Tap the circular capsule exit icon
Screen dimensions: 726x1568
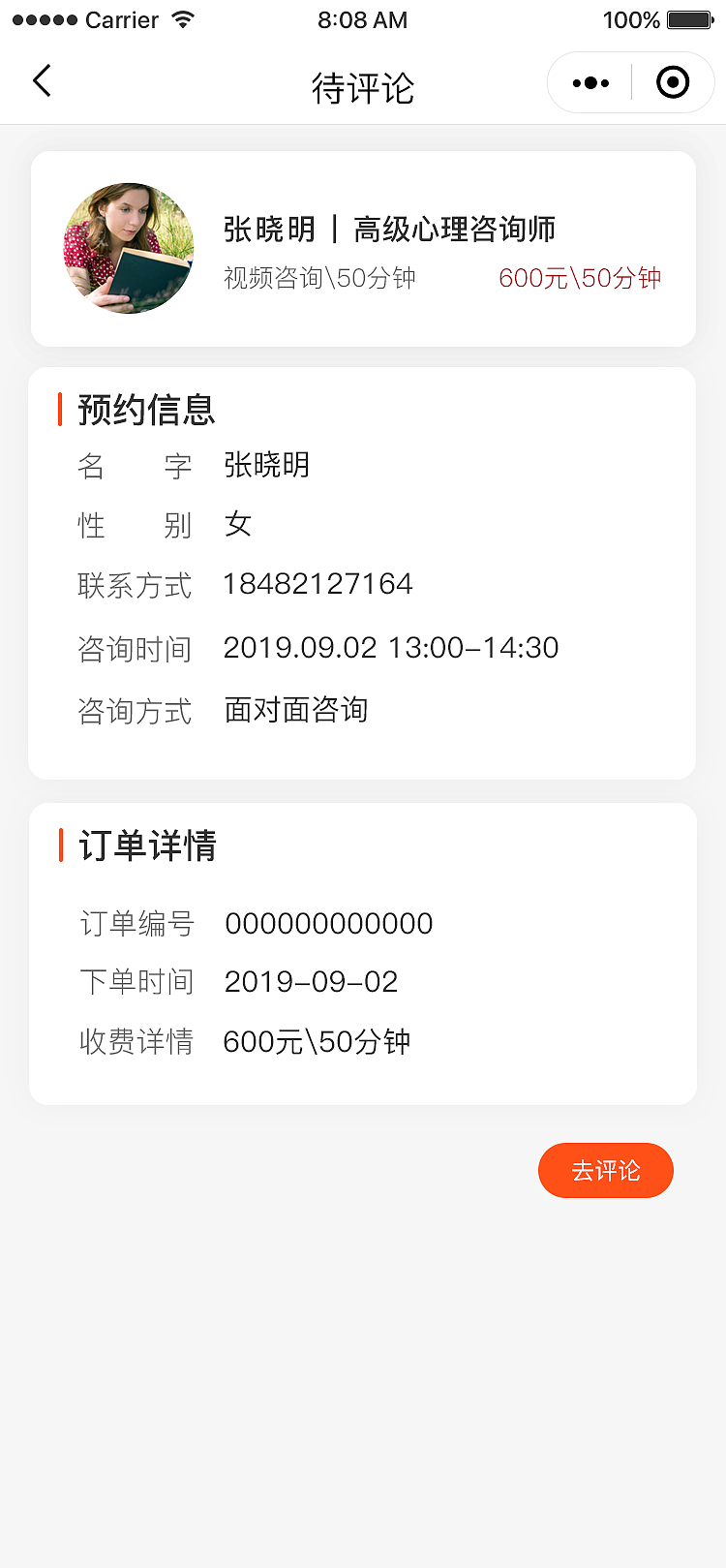coord(672,82)
